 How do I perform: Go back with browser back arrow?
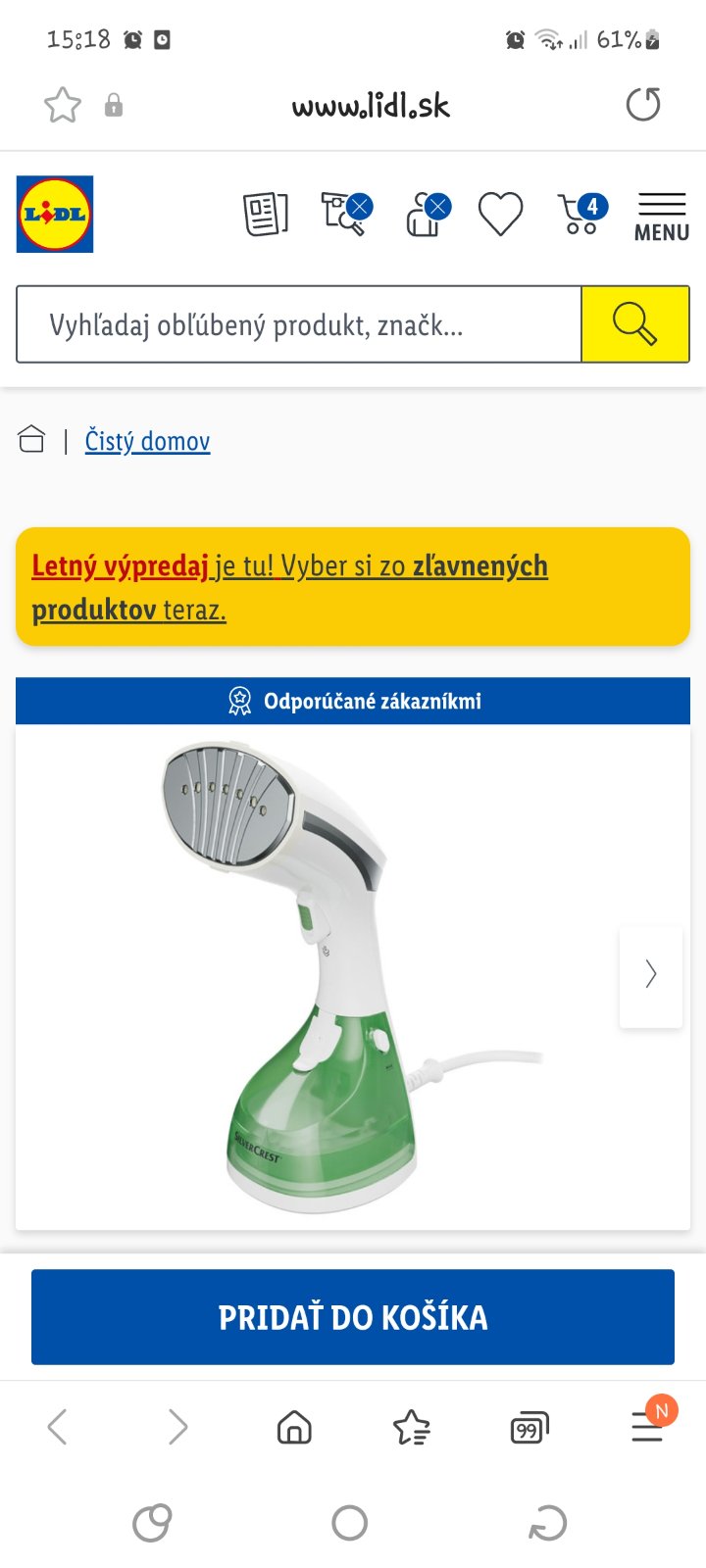pos(58,1427)
